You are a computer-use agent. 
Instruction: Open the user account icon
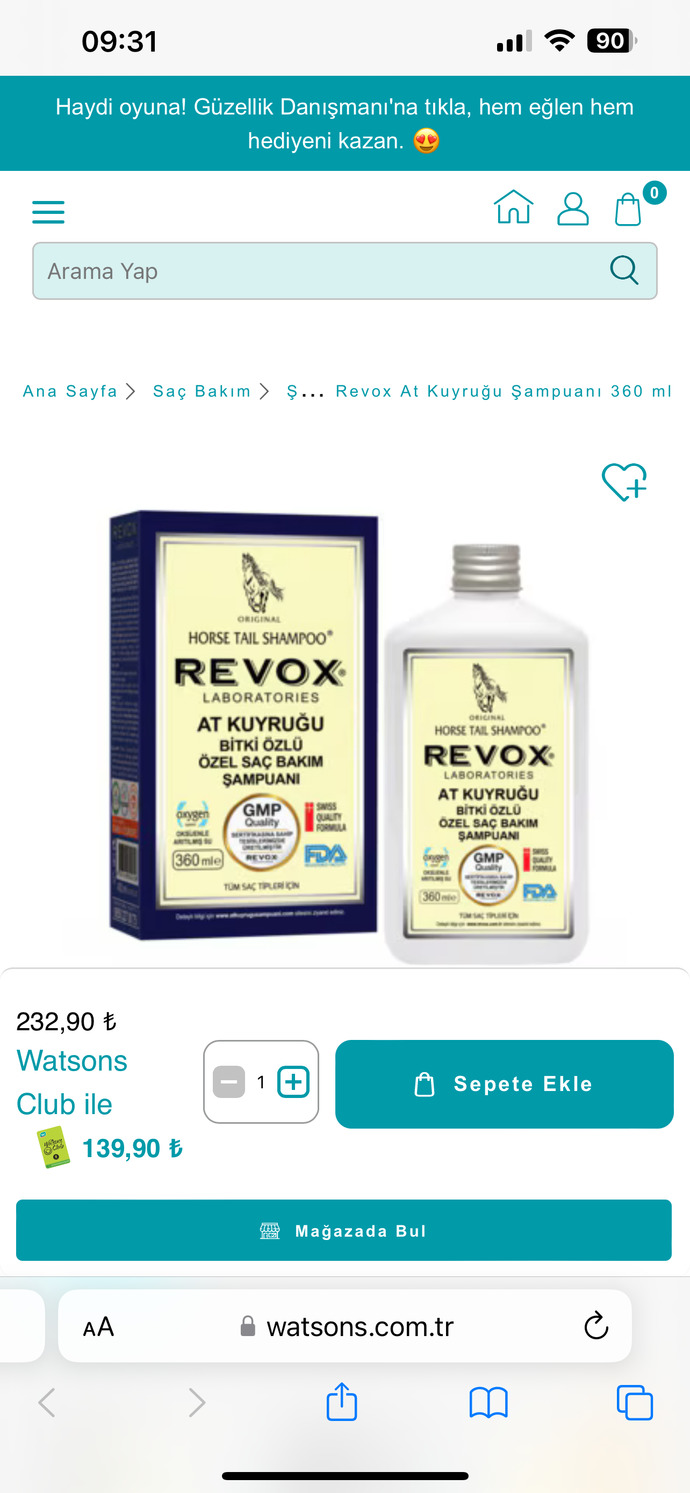click(x=573, y=209)
